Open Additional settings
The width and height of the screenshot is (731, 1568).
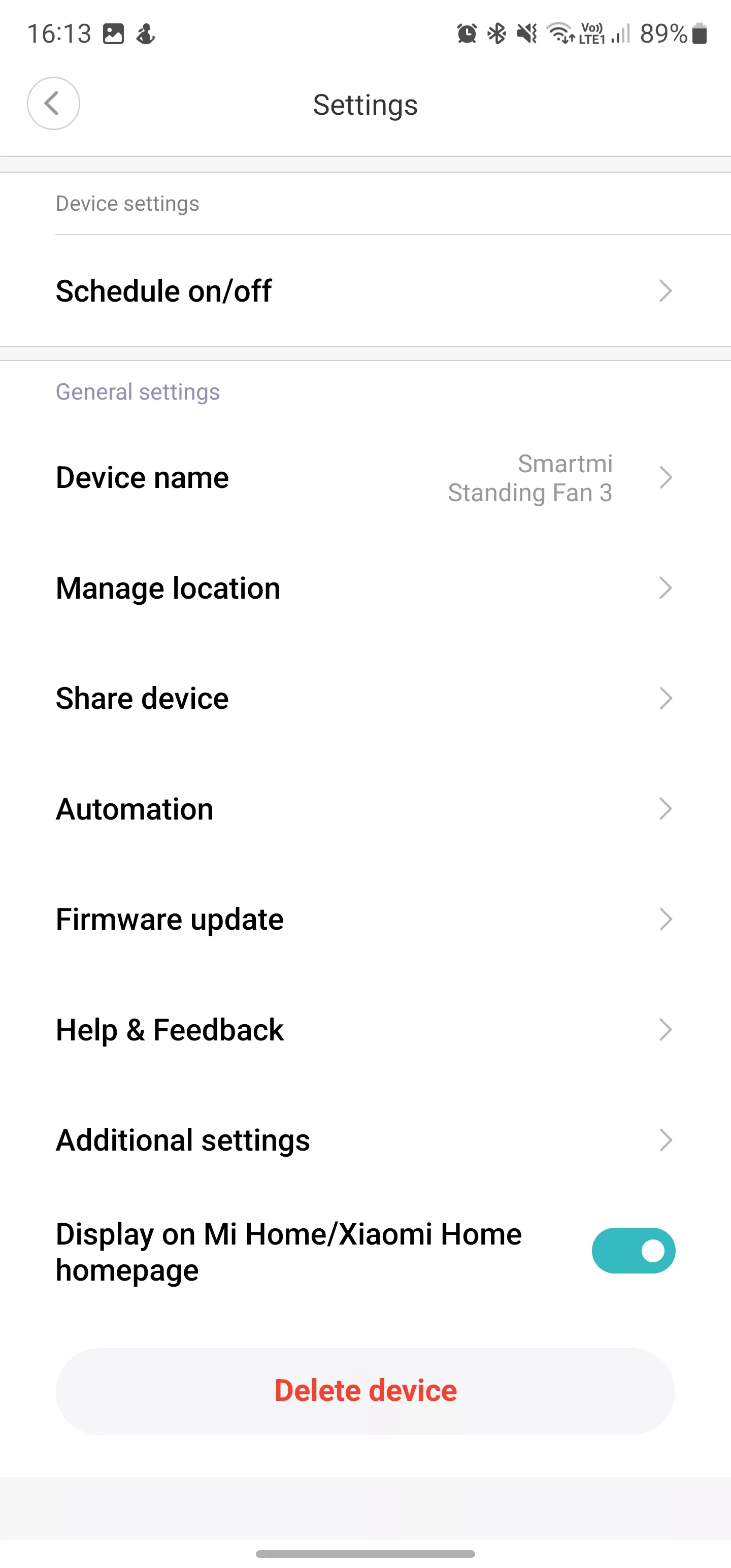coord(365,1140)
